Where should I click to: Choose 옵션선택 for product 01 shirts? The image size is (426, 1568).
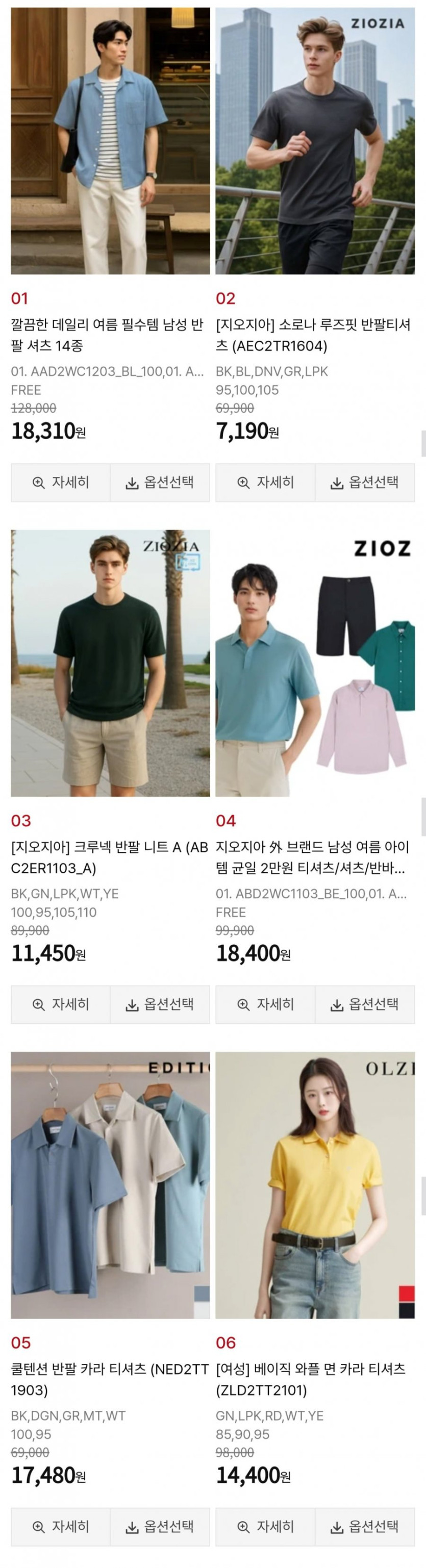[x=160, y=482]
